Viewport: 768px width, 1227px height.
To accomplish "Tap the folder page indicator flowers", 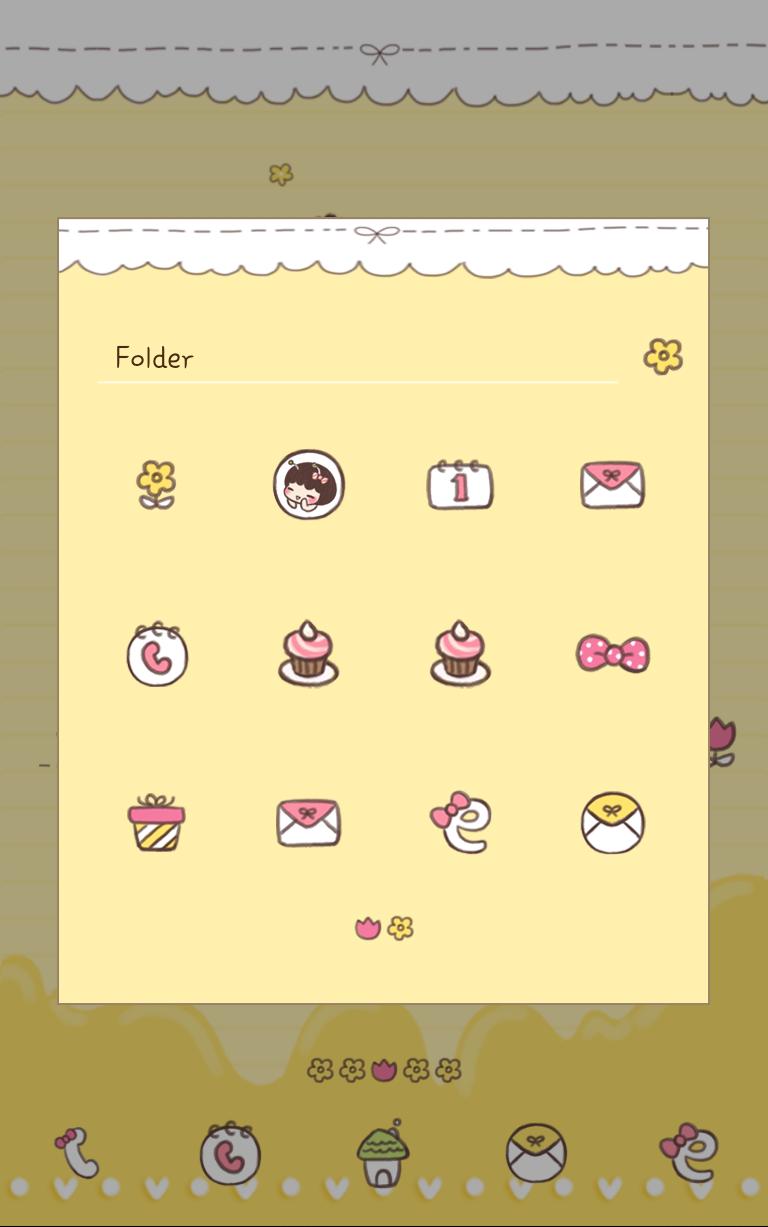I will point(384,928).
